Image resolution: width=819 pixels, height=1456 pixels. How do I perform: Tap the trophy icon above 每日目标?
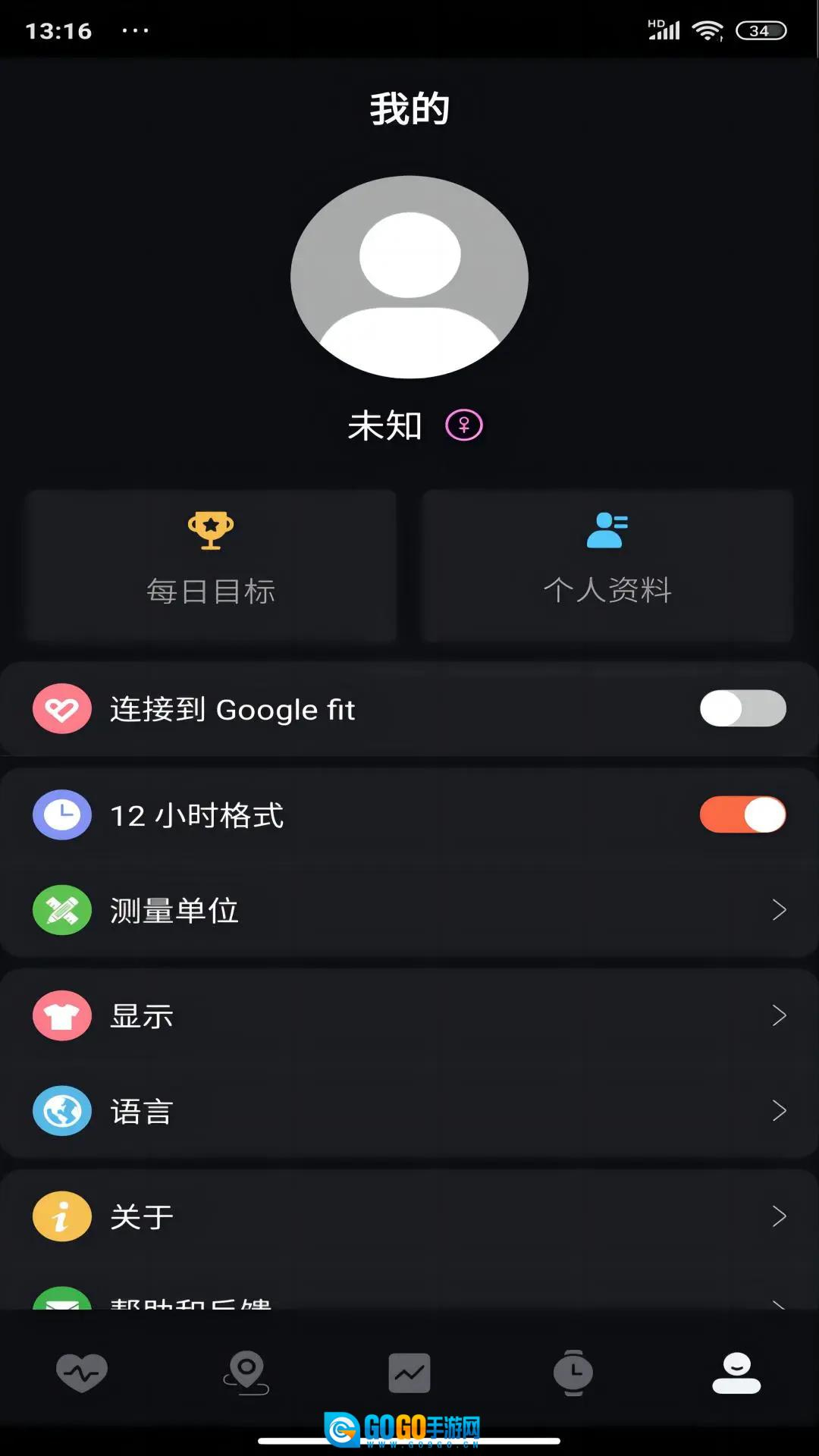pyautogui.click(x=210, y=530)
